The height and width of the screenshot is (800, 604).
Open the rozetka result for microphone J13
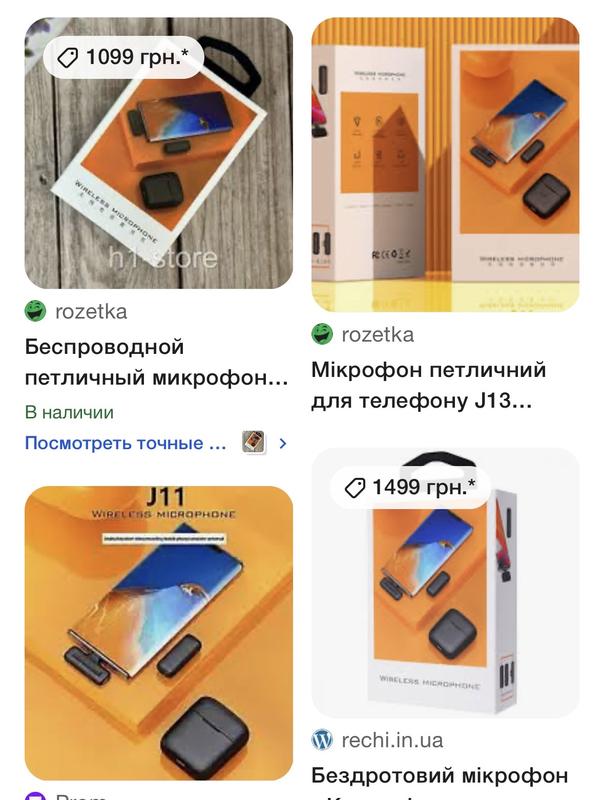[428, 385]
